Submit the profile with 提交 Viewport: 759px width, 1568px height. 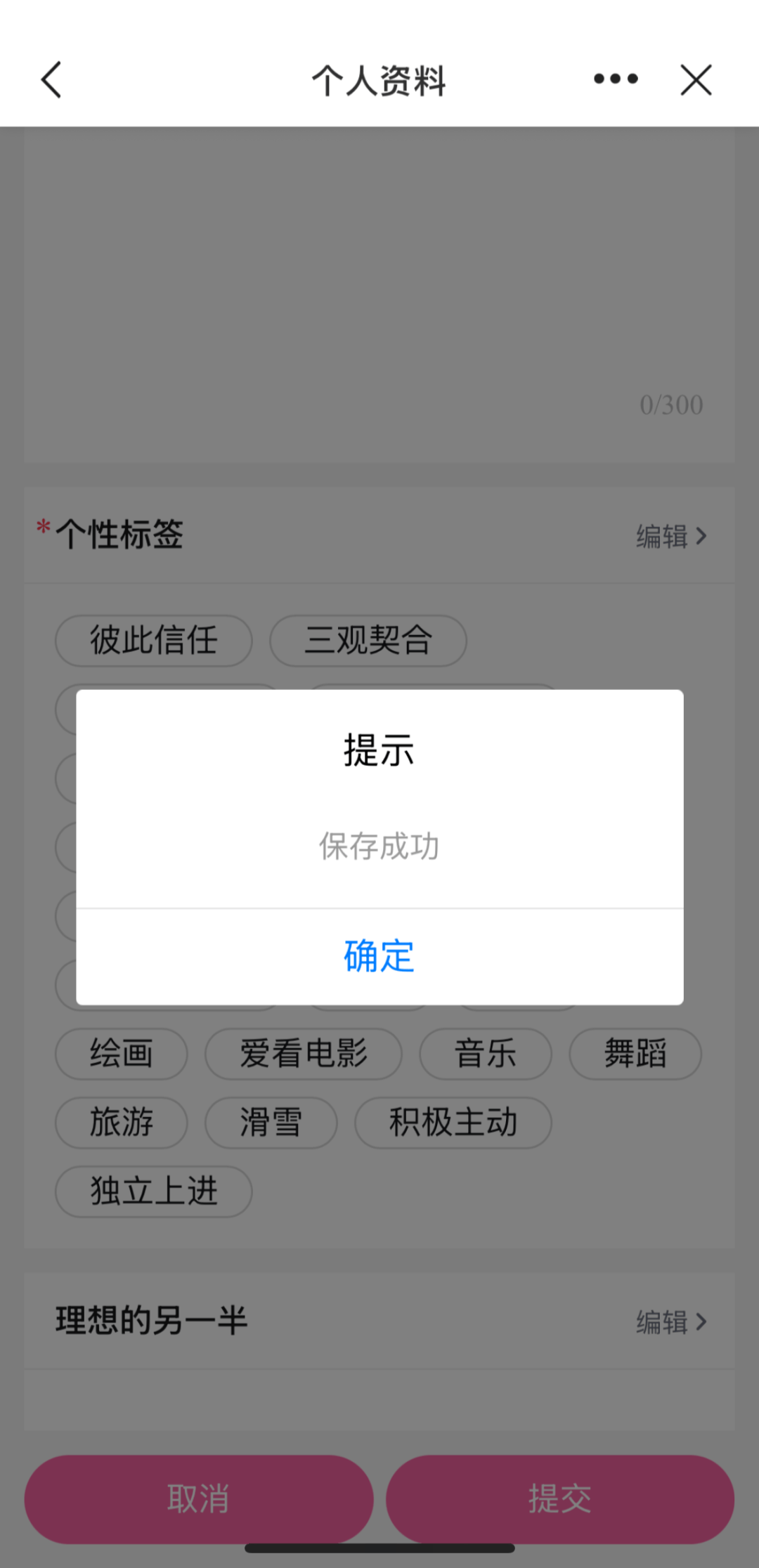(x=560, y=1498)
